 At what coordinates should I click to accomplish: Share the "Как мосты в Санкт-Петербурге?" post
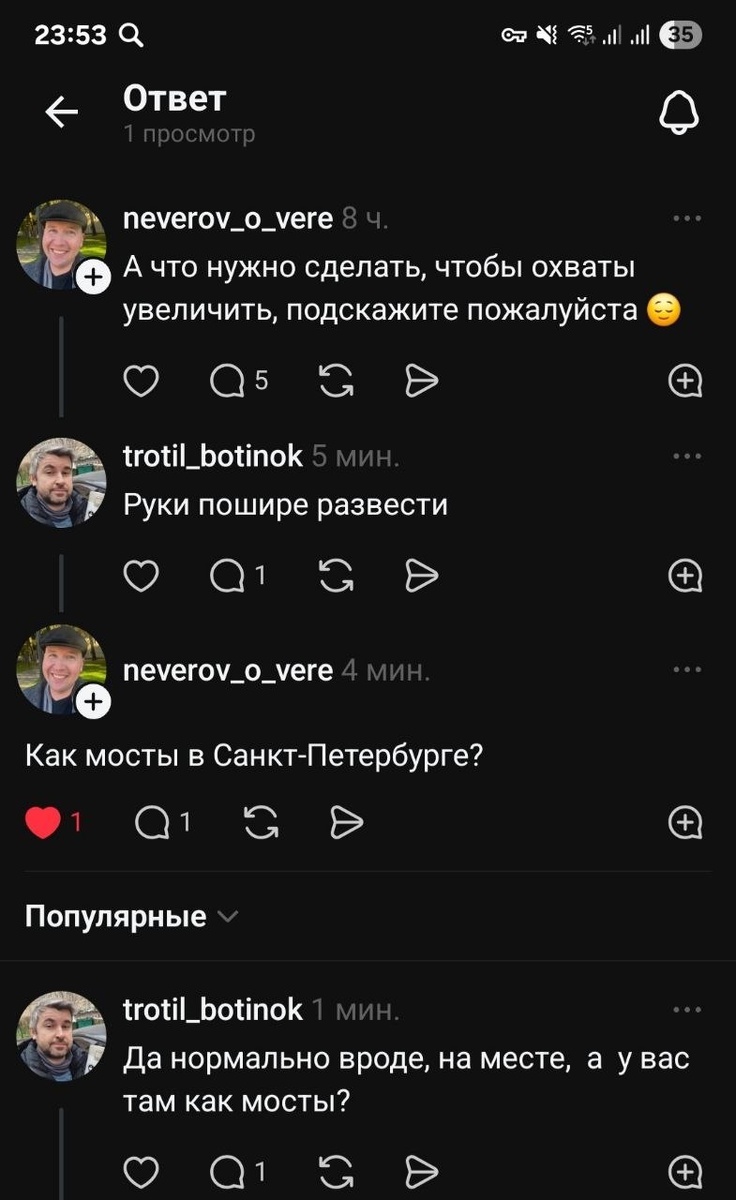point(346,822)
